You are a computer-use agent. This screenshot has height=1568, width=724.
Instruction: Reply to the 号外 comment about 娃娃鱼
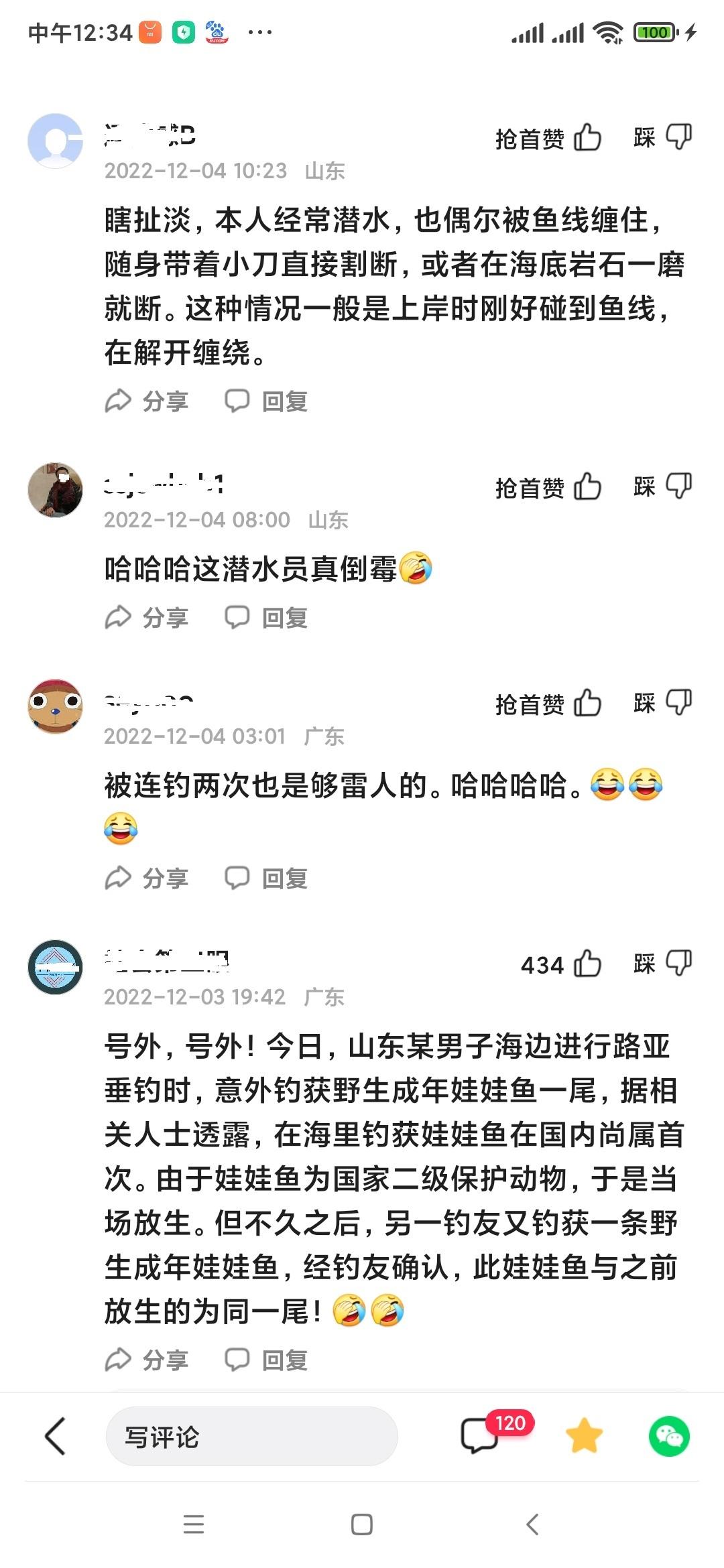click(x=266, y=1360)
